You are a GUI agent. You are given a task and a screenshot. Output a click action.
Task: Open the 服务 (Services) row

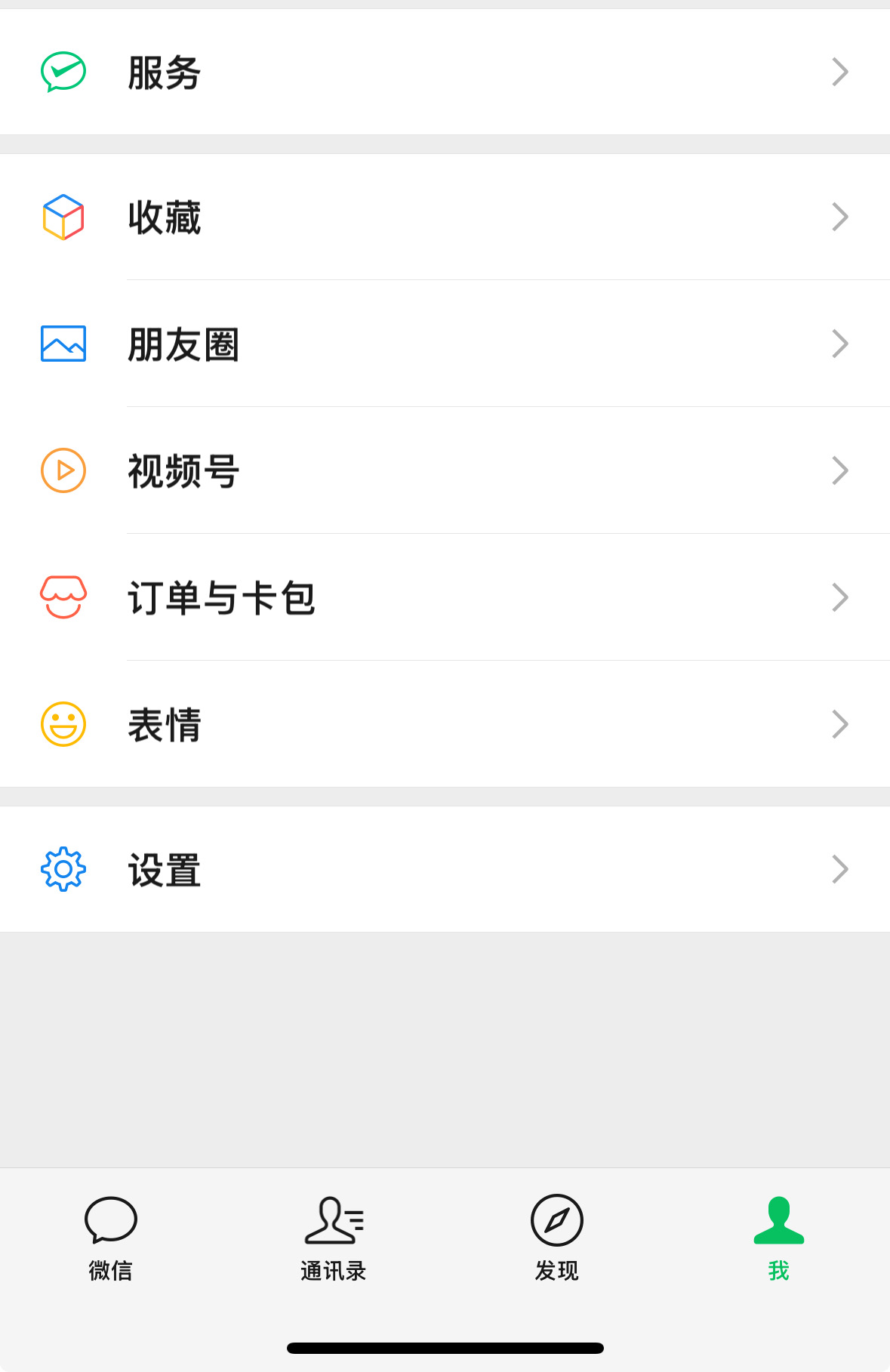(445, 72)
